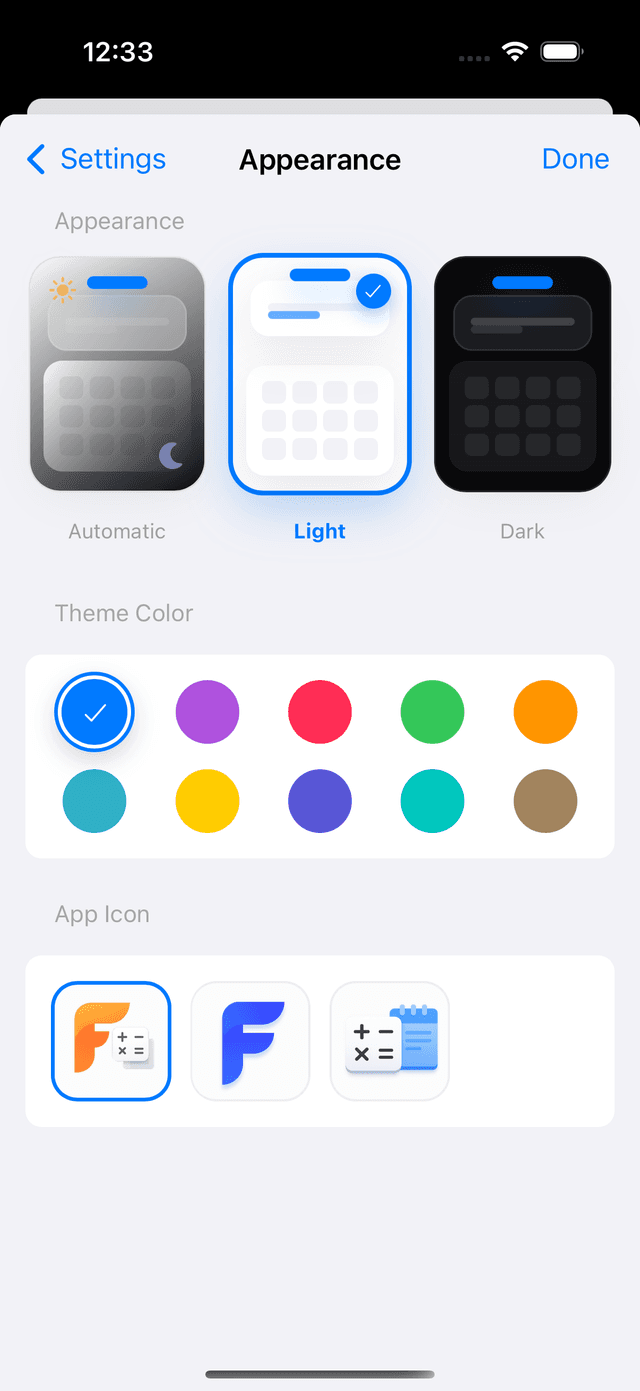Viewport: 640px width, 1391px height.
Task: Switch to the Dark appearance mode
Action: point(522,374)
